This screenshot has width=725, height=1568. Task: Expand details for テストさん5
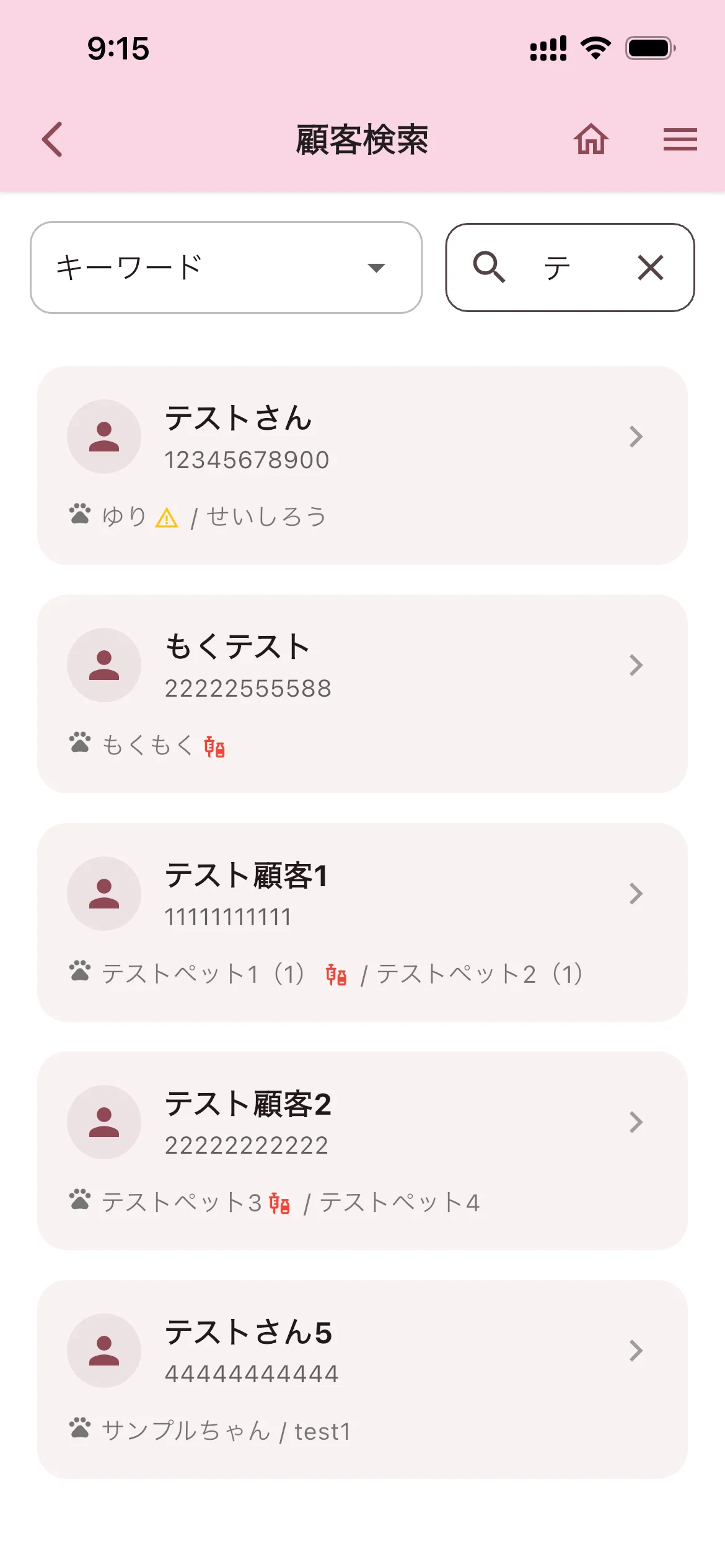coord(636,1351)
